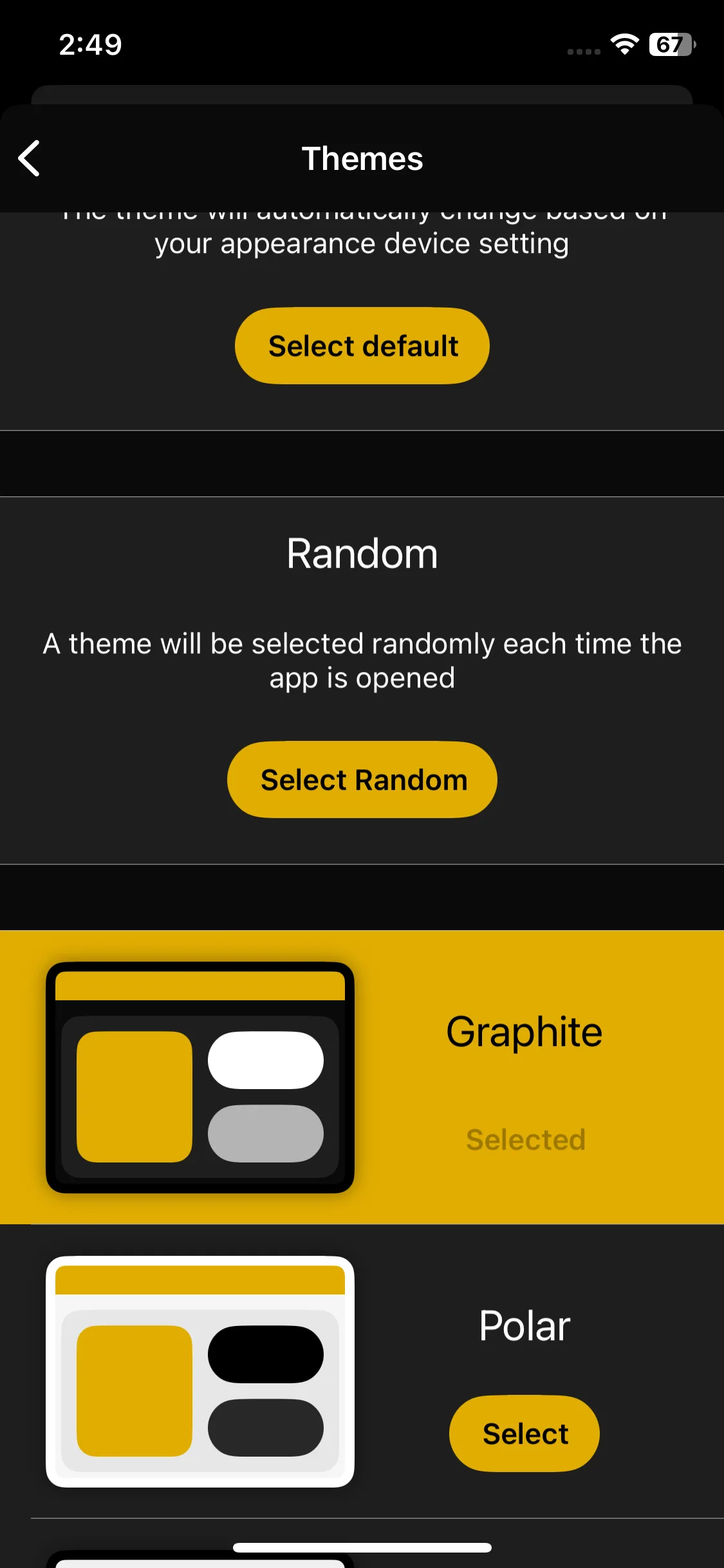Tap the cellular signal dots in status bar
This screenshot has width=724, height=1568.
coord(582,50)
